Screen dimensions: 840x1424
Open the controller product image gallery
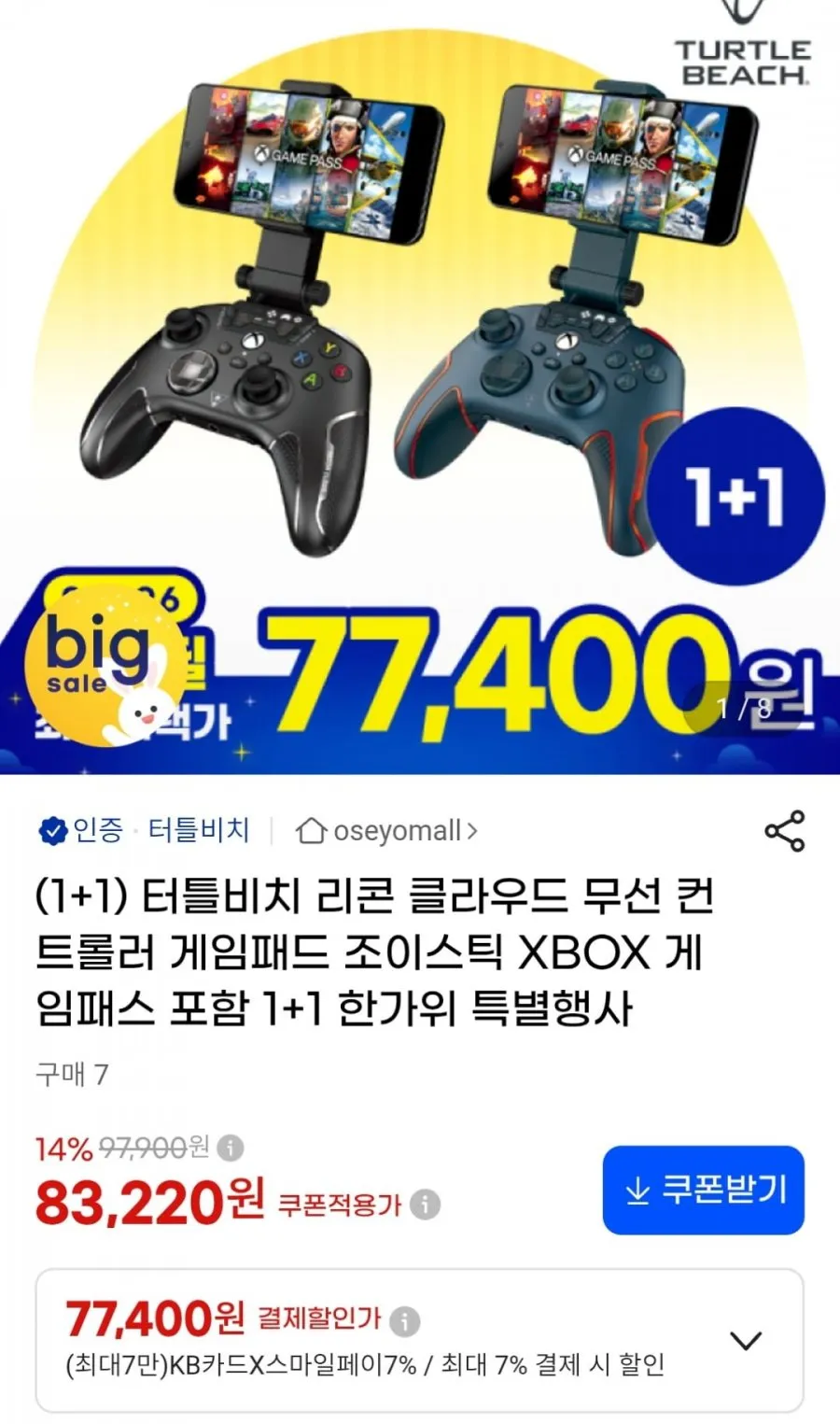click(420, 387)
